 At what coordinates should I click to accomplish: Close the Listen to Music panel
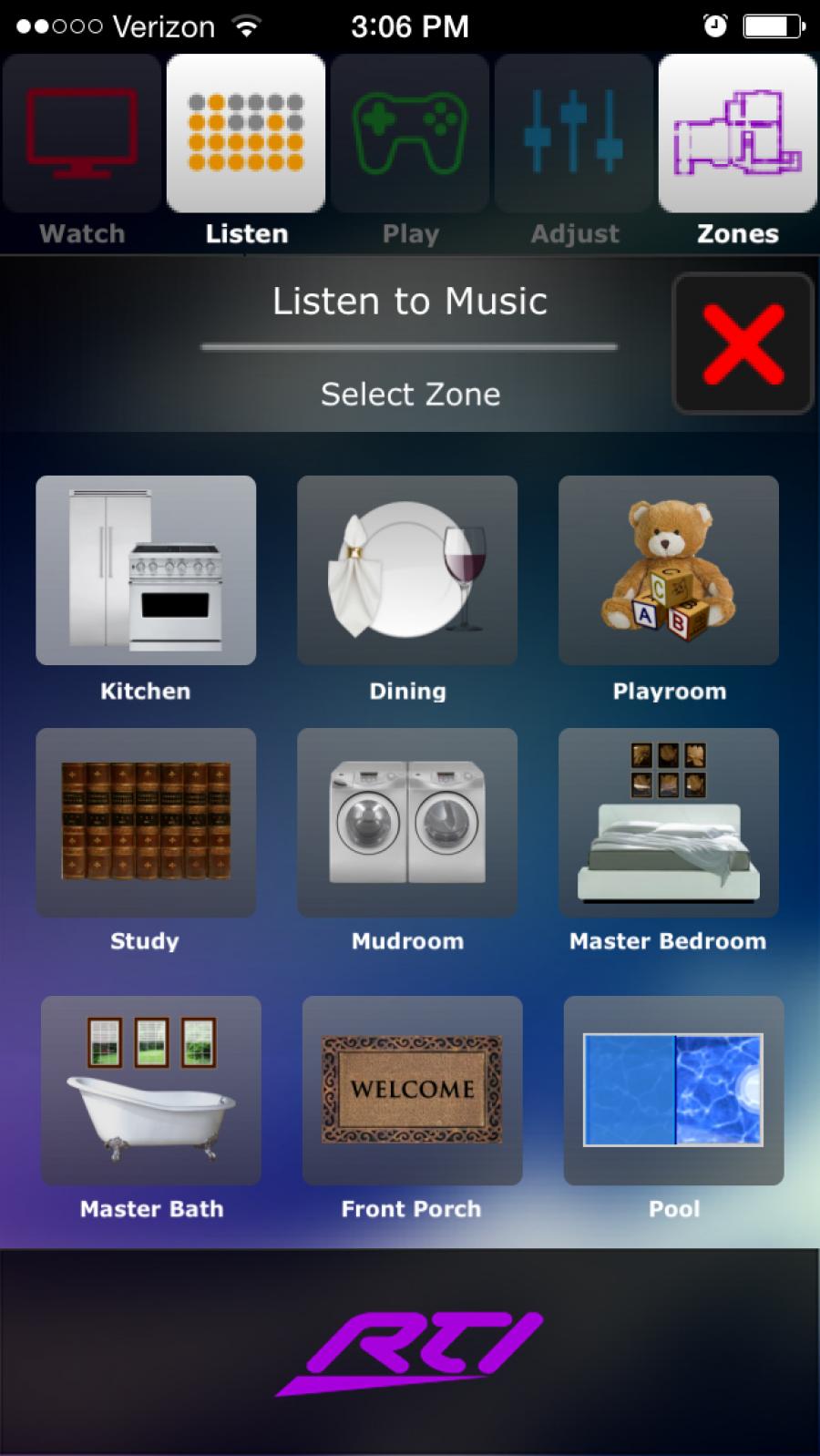tap(743, 343)
